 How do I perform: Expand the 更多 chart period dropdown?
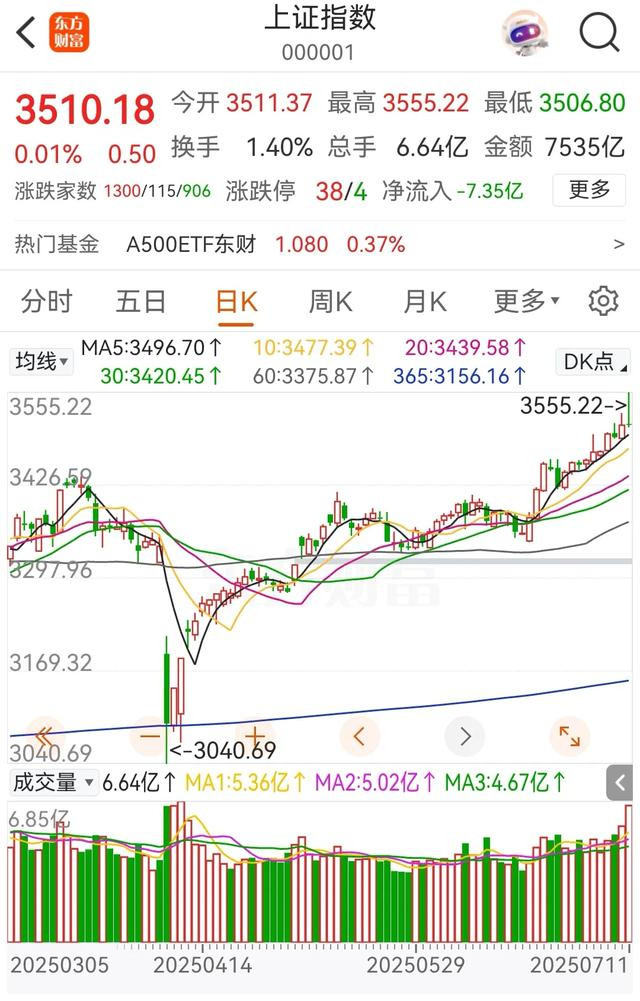pos(526,301)
